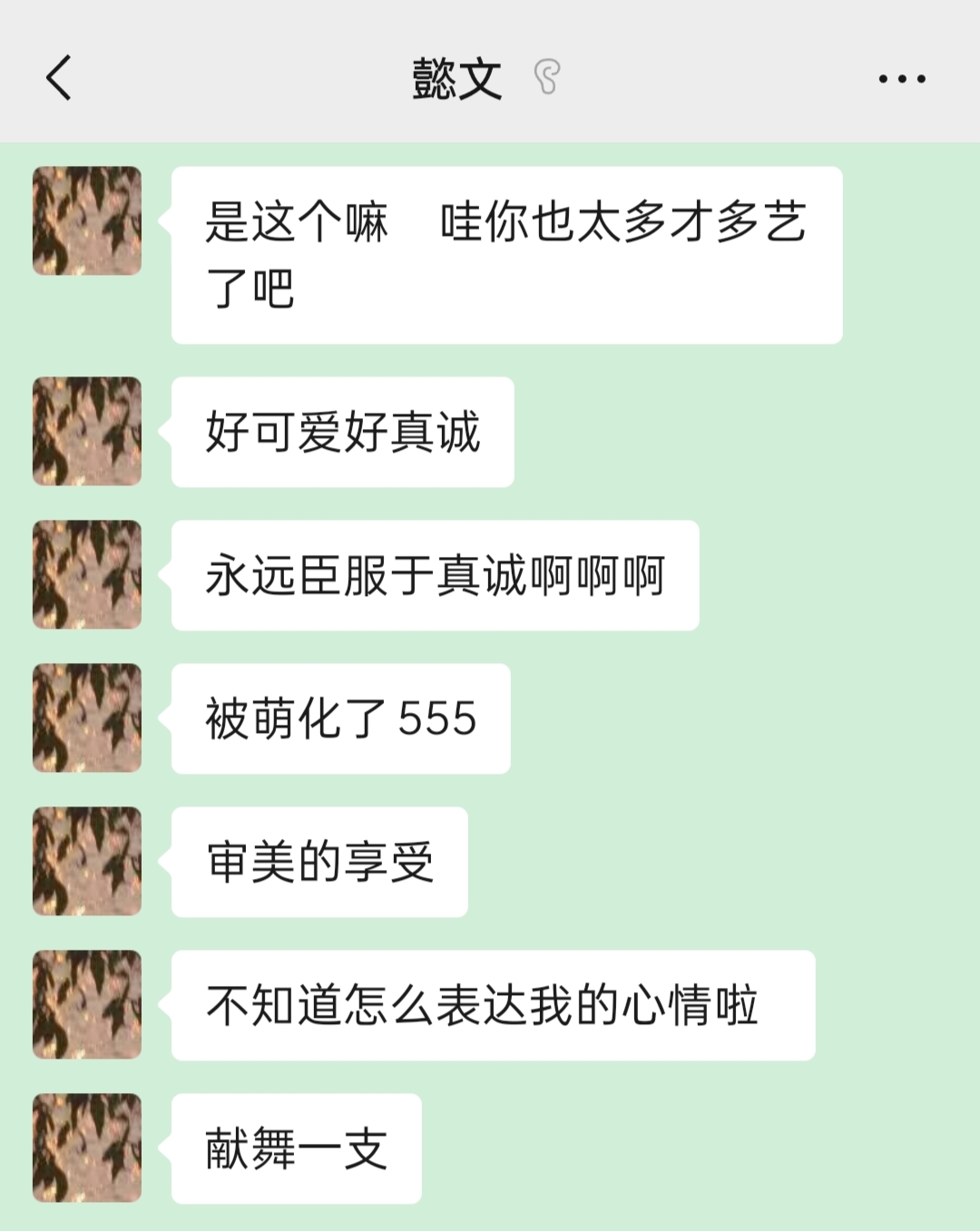Open avatar beside message 好可爱好真诚
The height and width of the screenshot is (1231, 980).
coord(87,432)
